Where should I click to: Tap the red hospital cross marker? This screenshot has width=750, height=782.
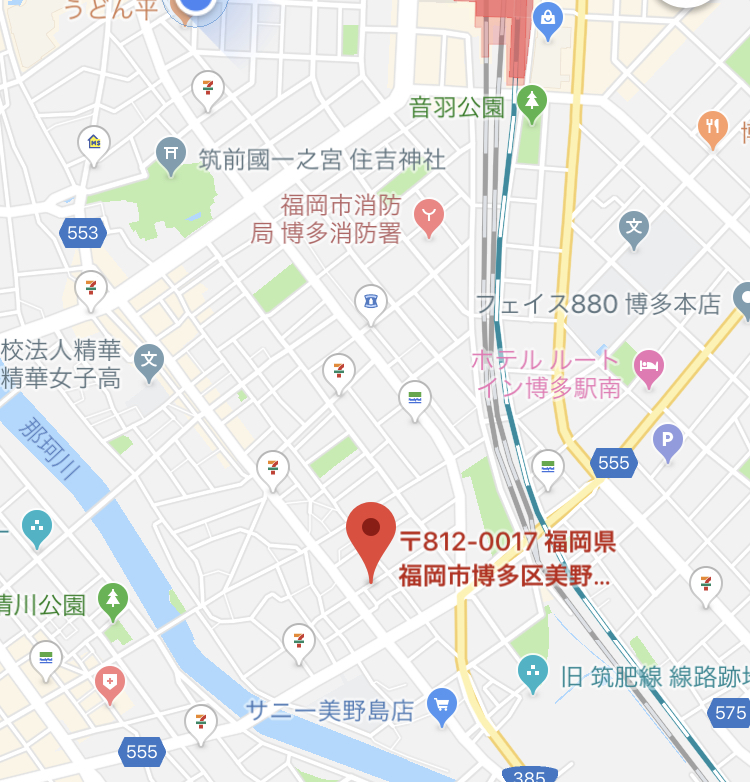coord(109,684)
